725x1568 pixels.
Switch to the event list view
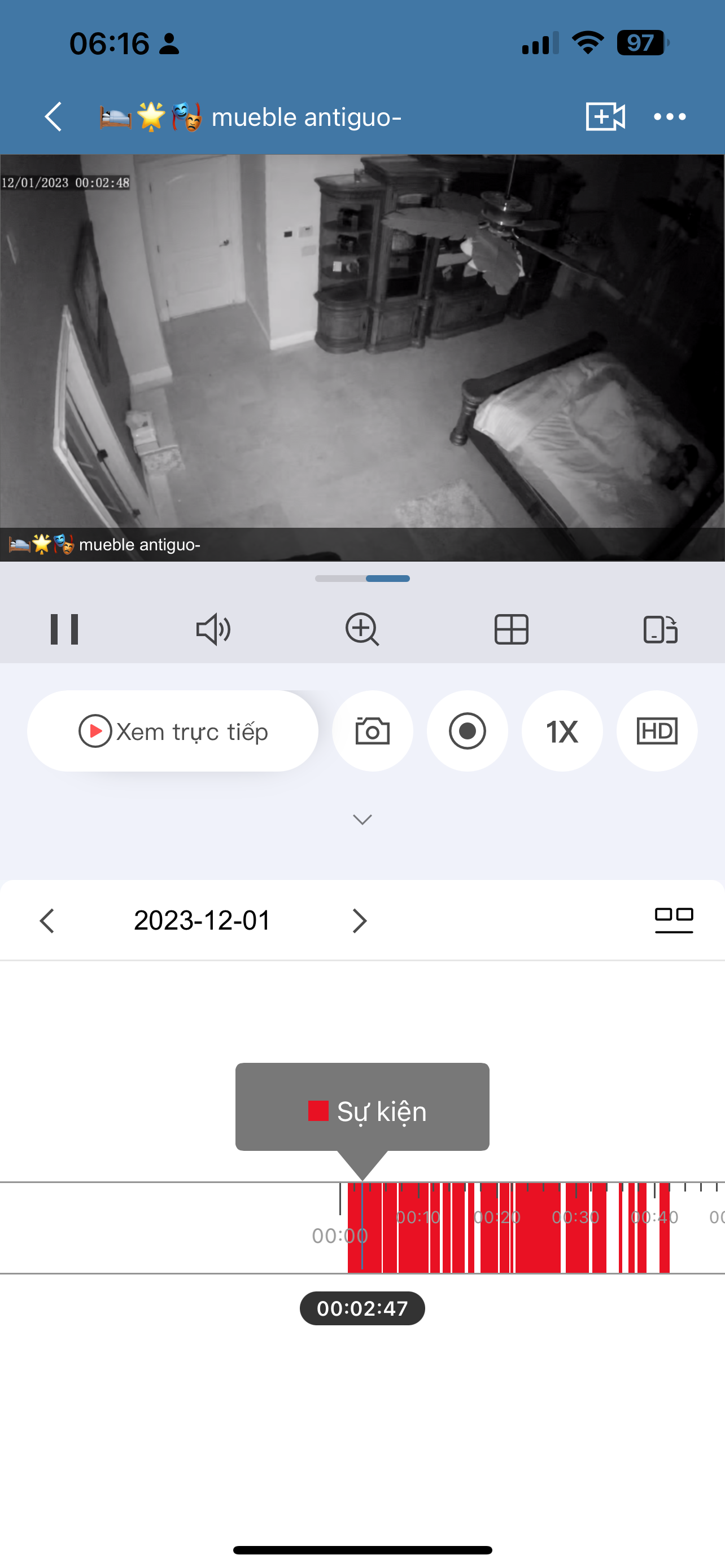coord(674,921)
